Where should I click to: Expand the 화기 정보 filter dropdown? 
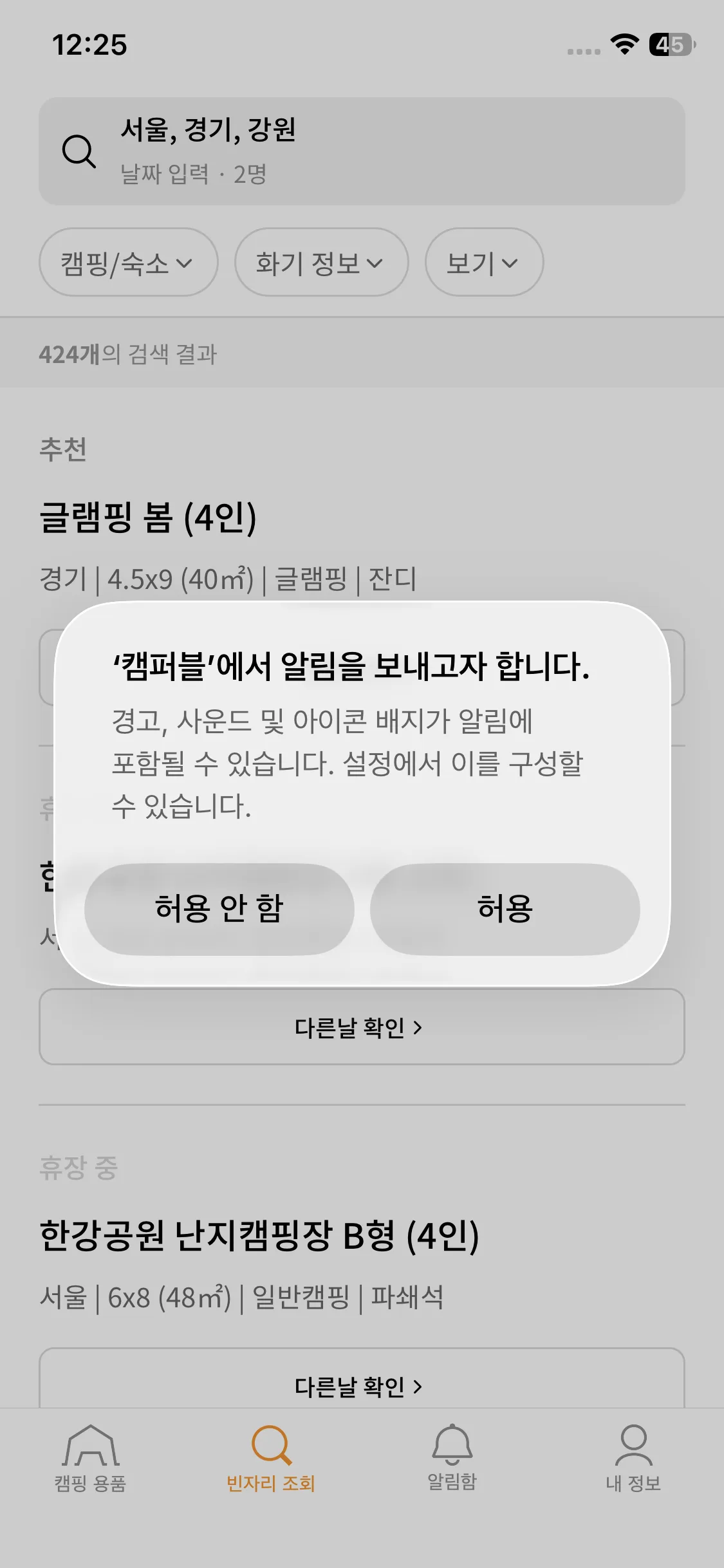(x=320, y=263)
